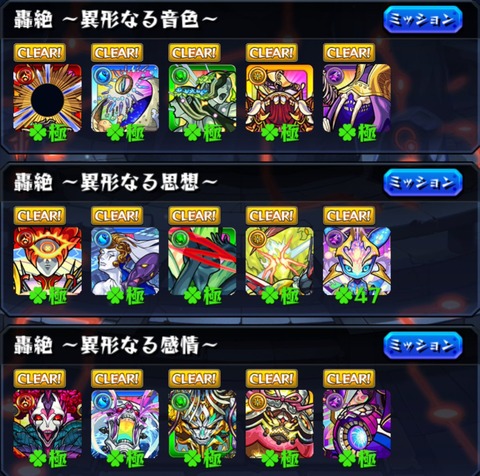Select the water monster tile in 異形なる音色
480x476 pixels.
click(125, 98)
